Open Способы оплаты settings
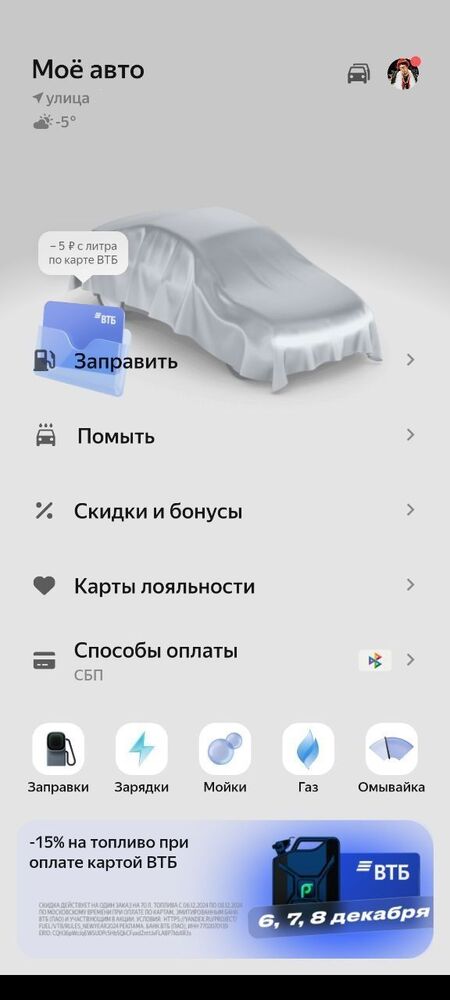 pos(225,661)
